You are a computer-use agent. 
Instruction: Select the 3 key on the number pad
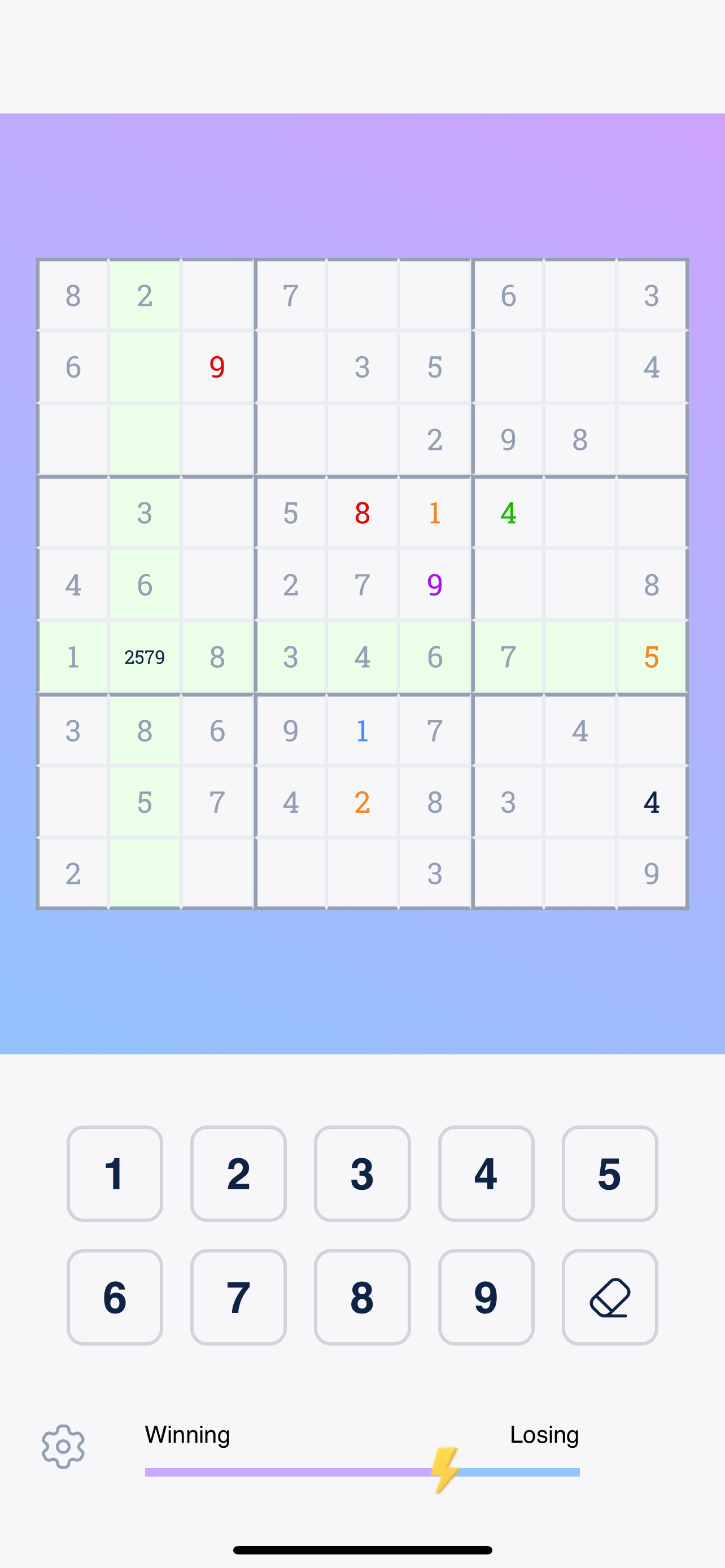pos(362,1173)
